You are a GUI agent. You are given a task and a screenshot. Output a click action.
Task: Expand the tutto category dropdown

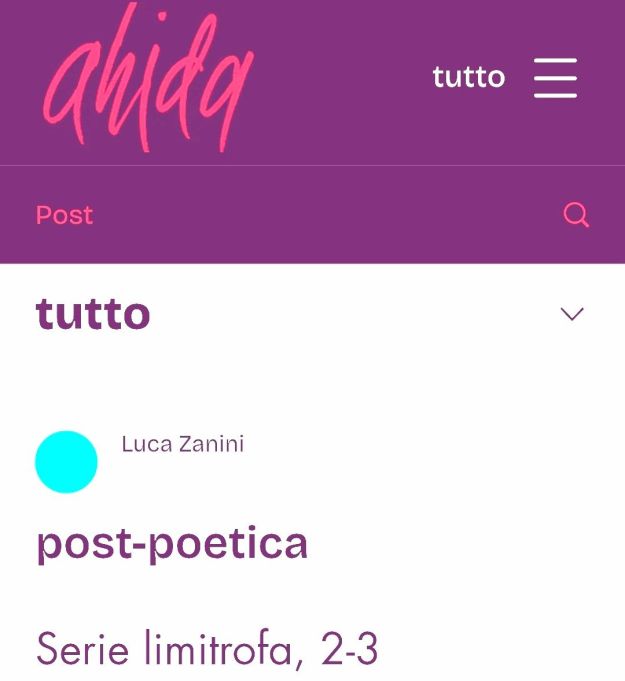571,314
